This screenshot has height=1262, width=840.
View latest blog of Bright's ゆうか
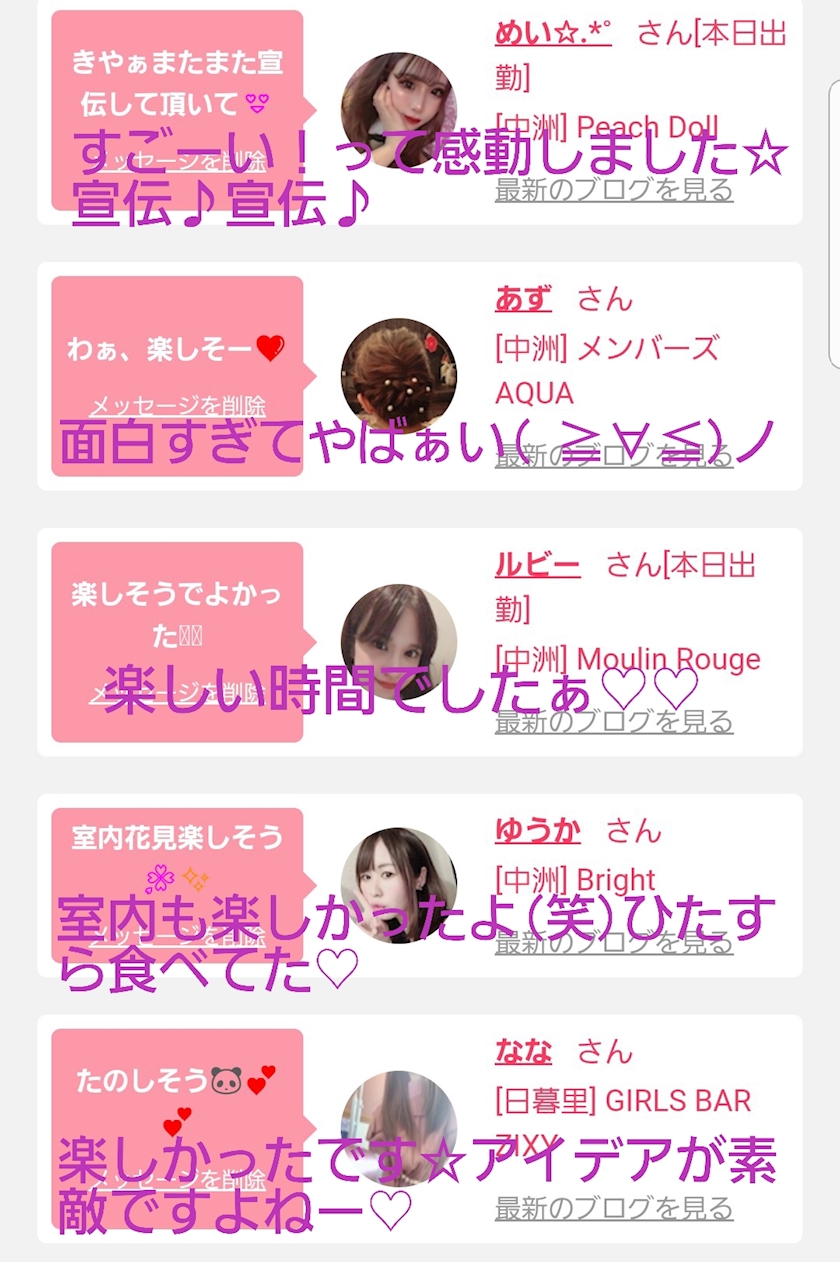pos(614,943)
